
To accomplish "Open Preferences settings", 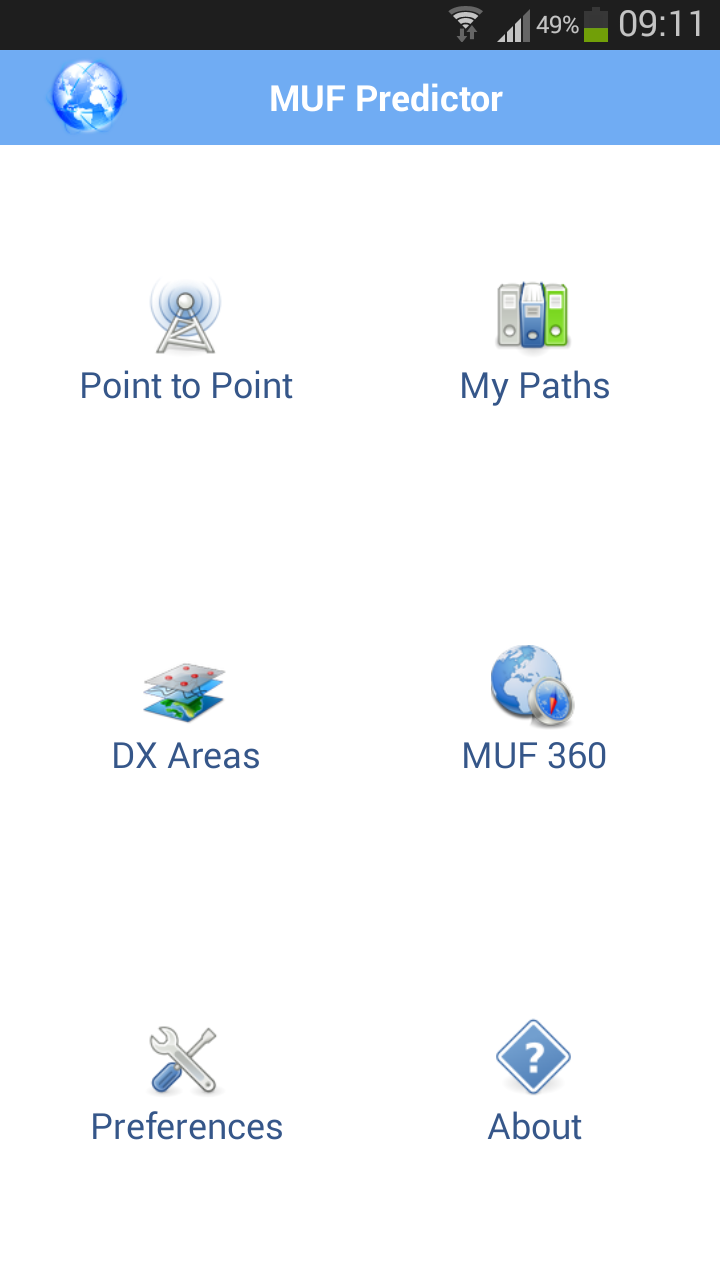I will point(186,1083).
